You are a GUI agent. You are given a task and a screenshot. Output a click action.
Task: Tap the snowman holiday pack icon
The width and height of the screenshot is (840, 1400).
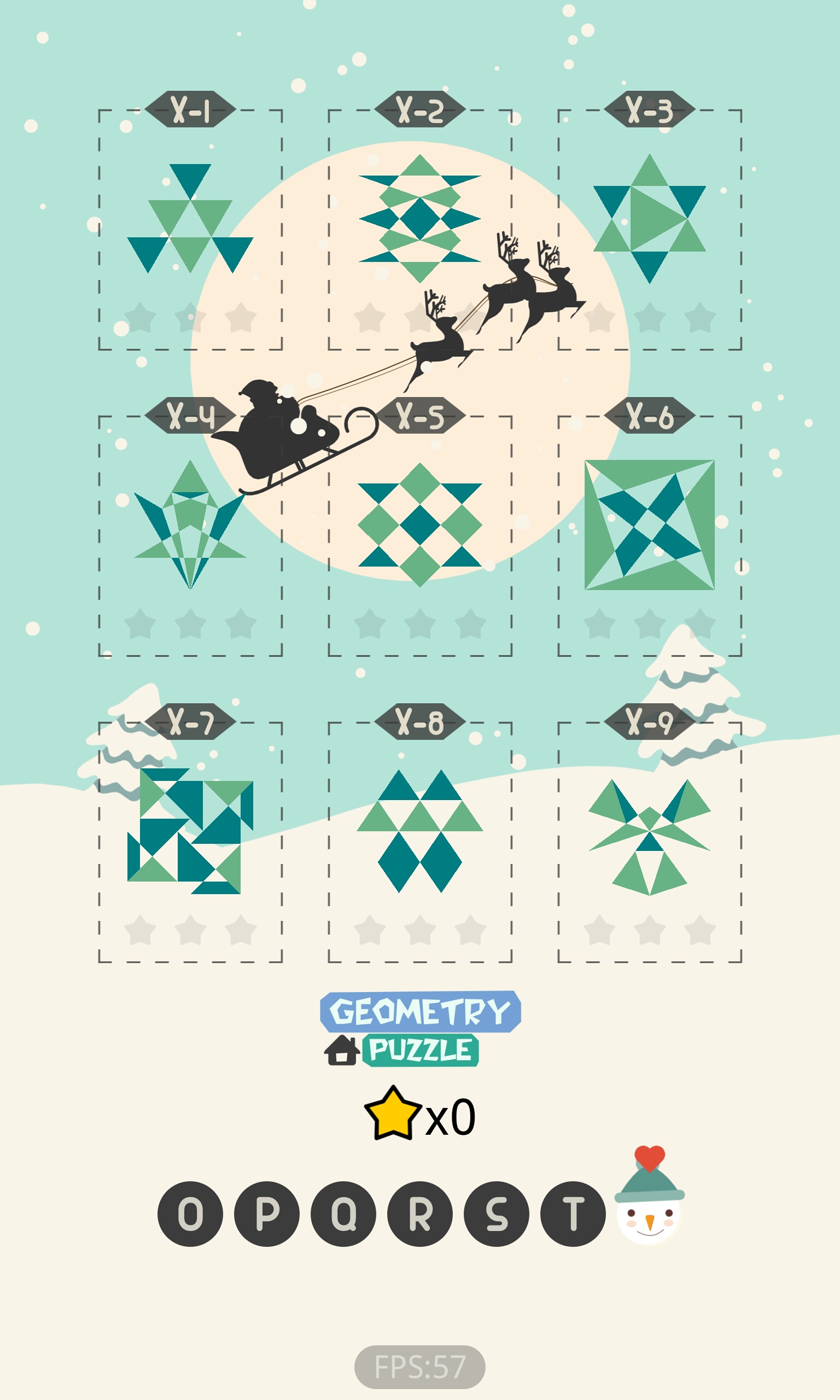click(x=649, y=1205)
